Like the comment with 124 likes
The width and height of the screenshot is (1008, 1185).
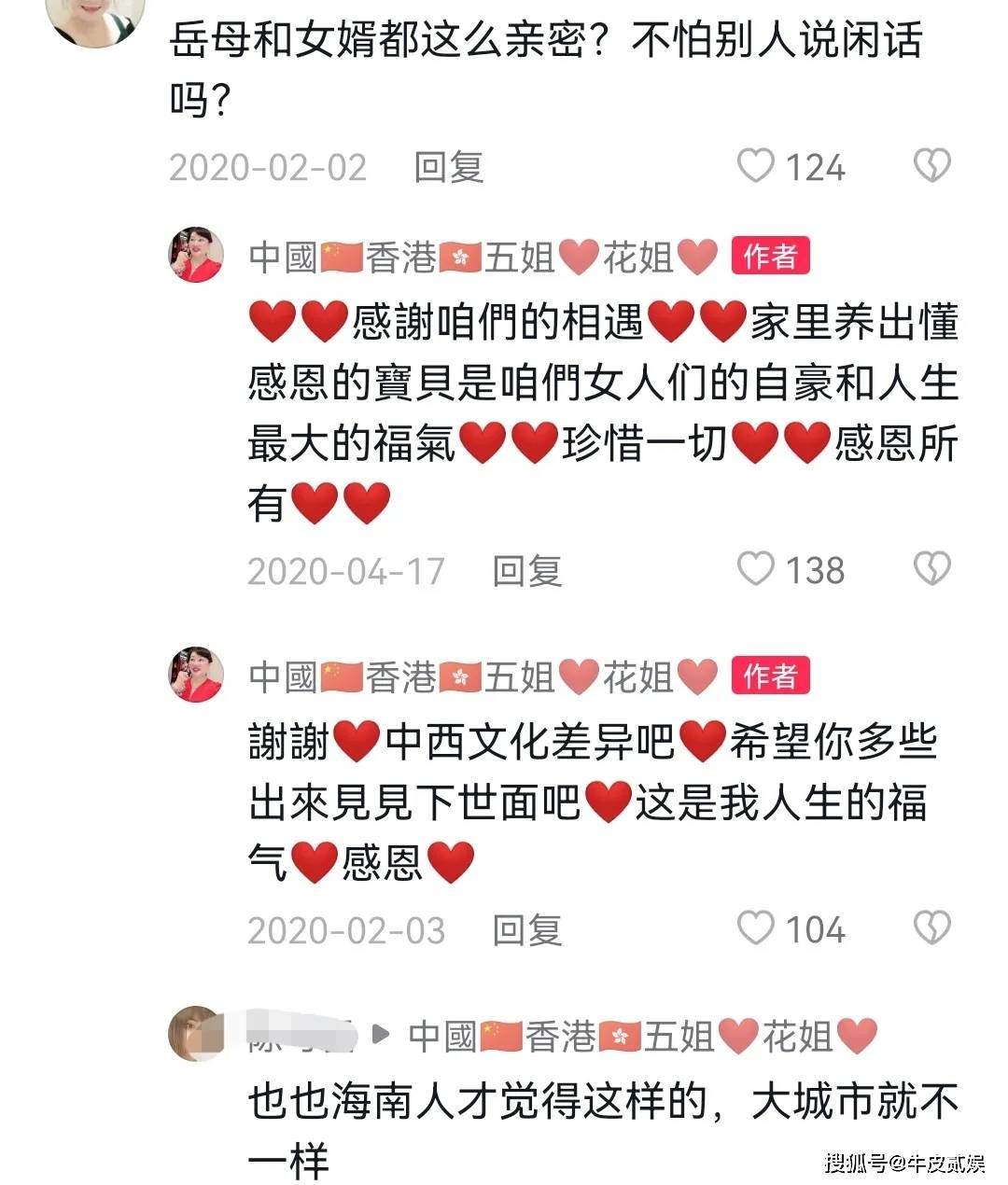756,167
